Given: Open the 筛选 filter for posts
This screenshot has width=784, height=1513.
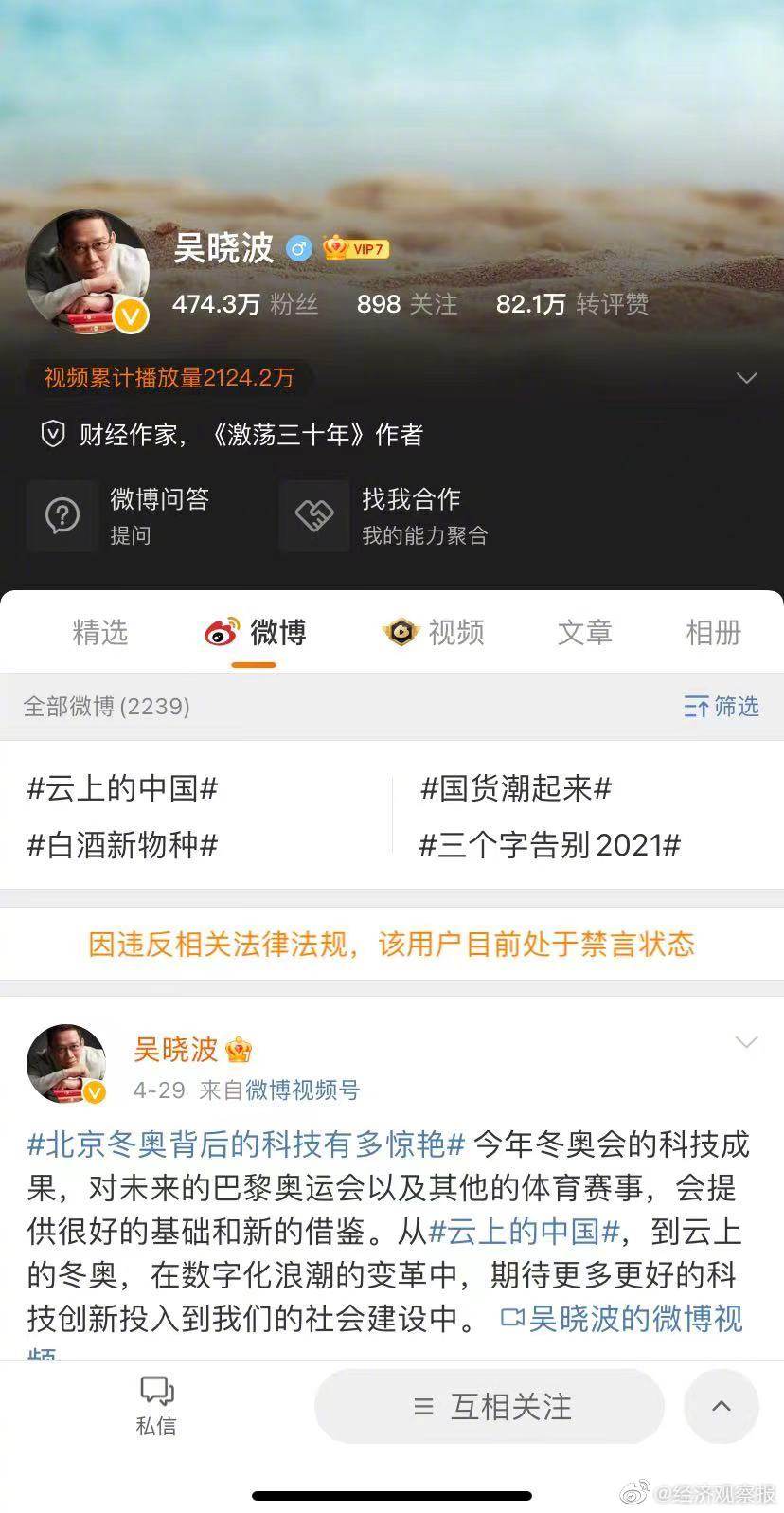Looking at the screenshot, I should pos(722,706).
